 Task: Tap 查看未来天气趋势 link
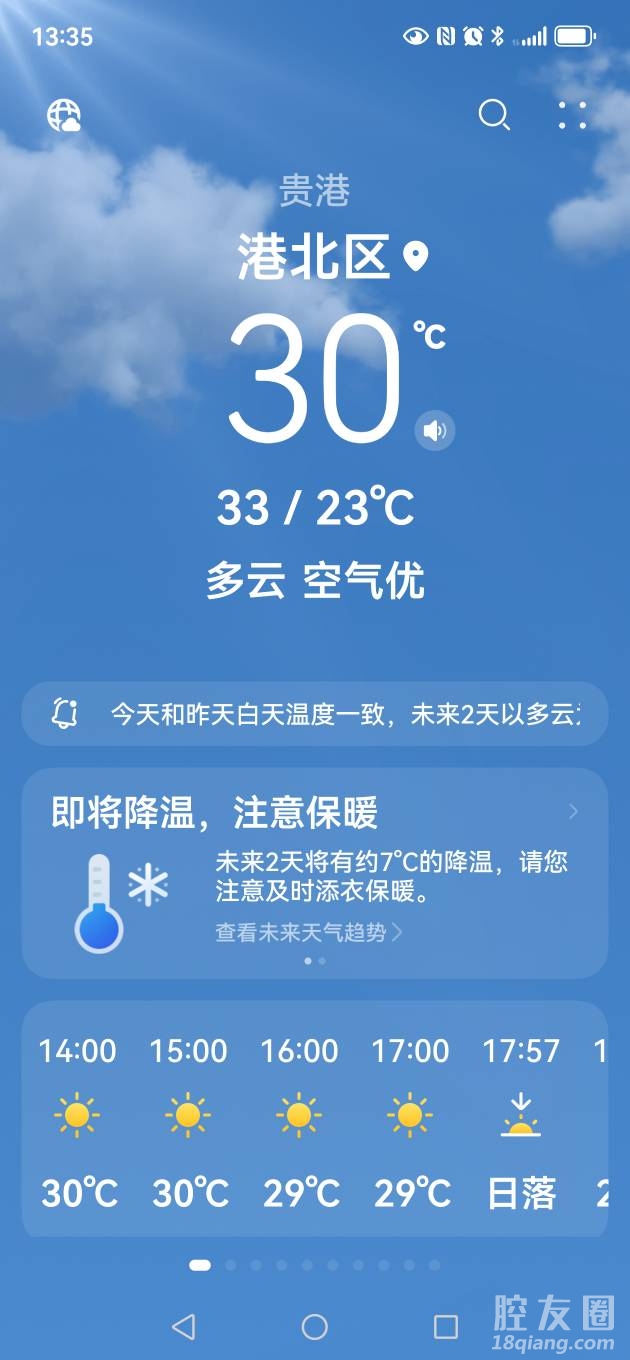point(308,932)
